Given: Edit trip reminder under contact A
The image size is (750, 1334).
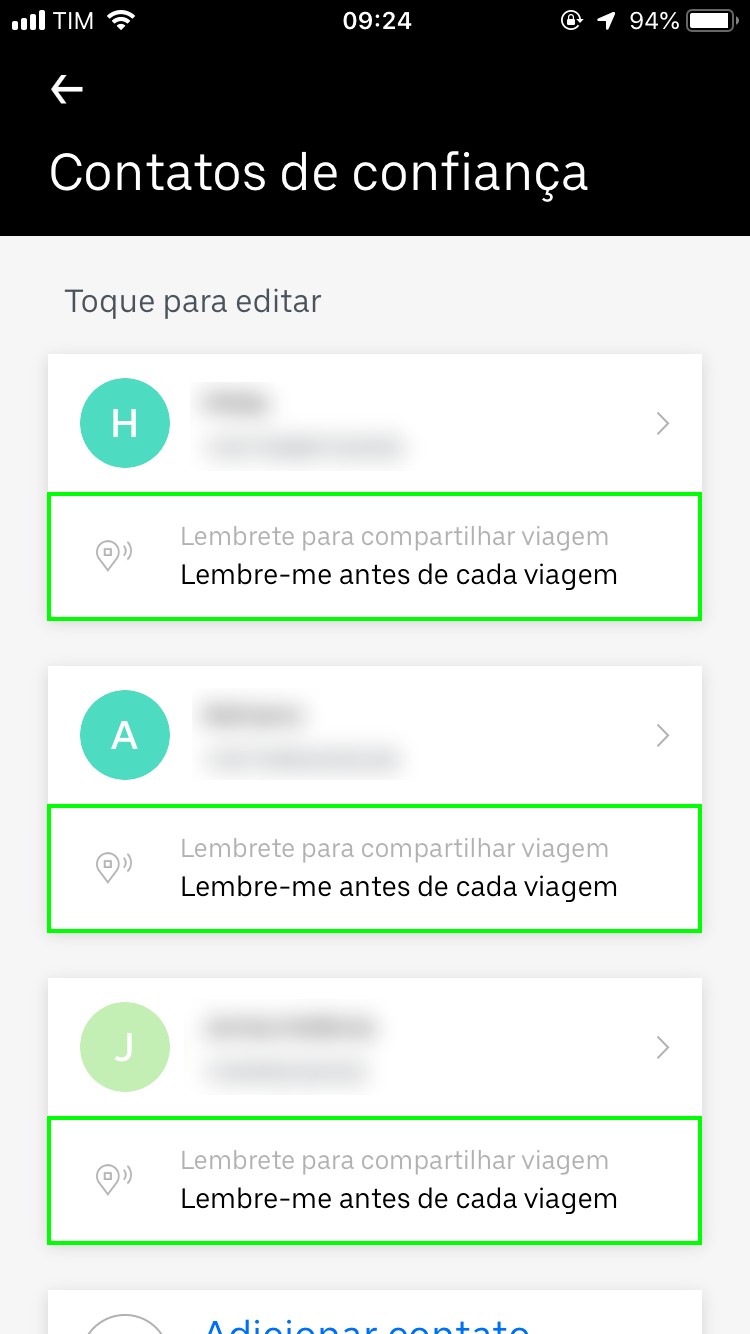Looking at the screenshot, I should [x=374, y=869].
